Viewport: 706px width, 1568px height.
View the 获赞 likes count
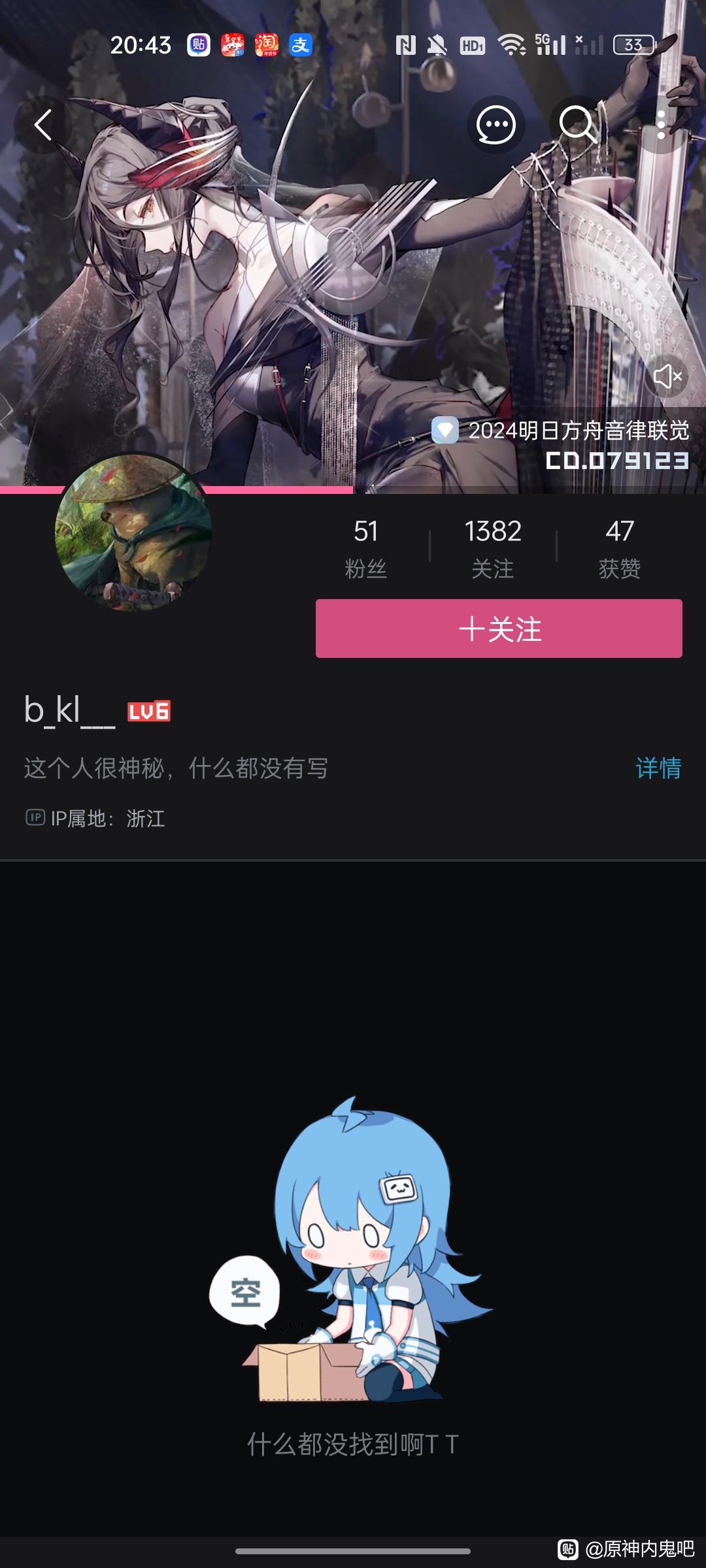619,549
